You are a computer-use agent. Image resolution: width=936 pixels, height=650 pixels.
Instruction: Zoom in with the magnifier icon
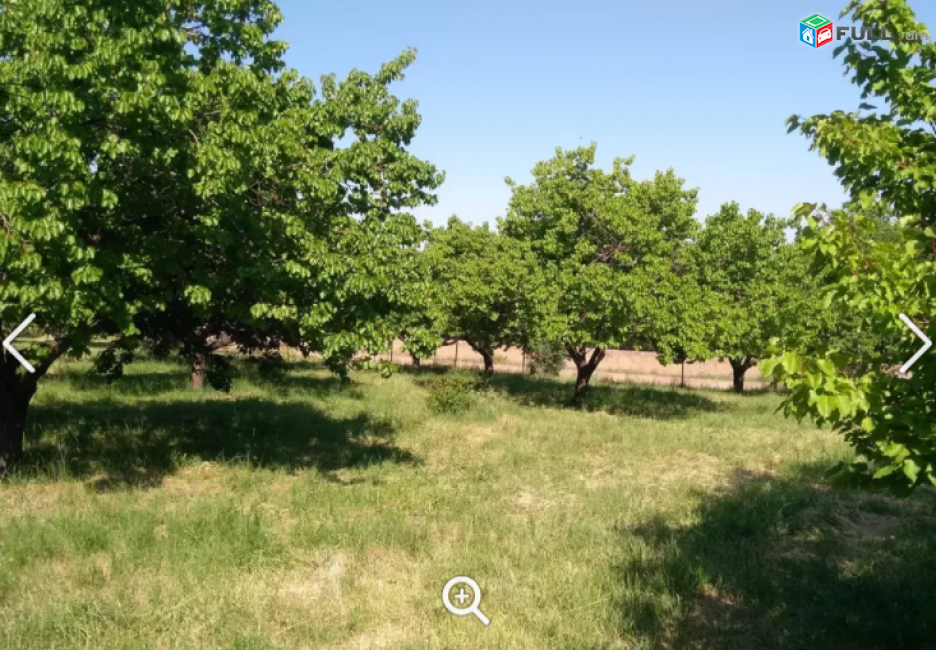click(x=464, y=599)
